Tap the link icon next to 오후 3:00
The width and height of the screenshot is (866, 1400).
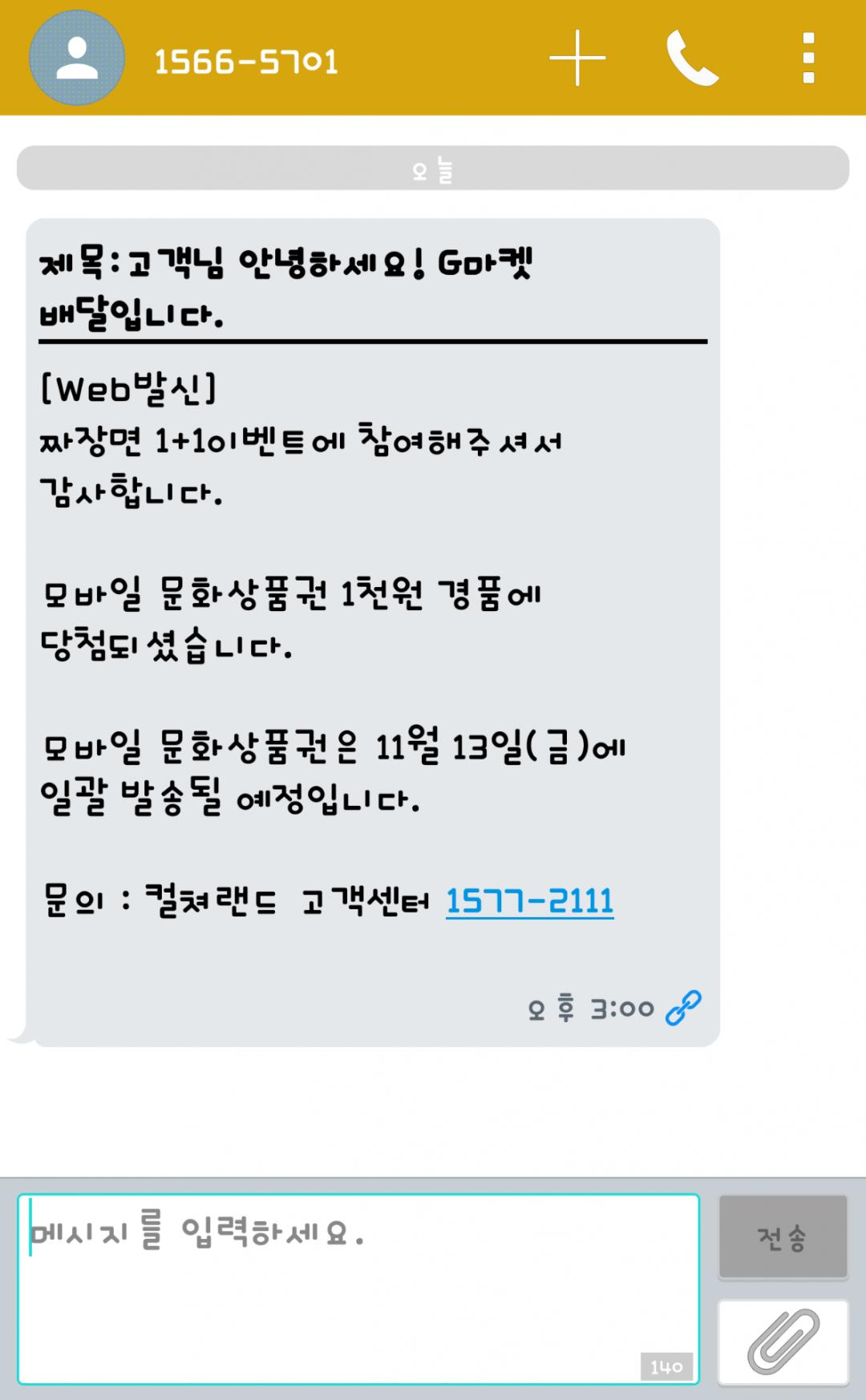click(x=683, y=1008)
